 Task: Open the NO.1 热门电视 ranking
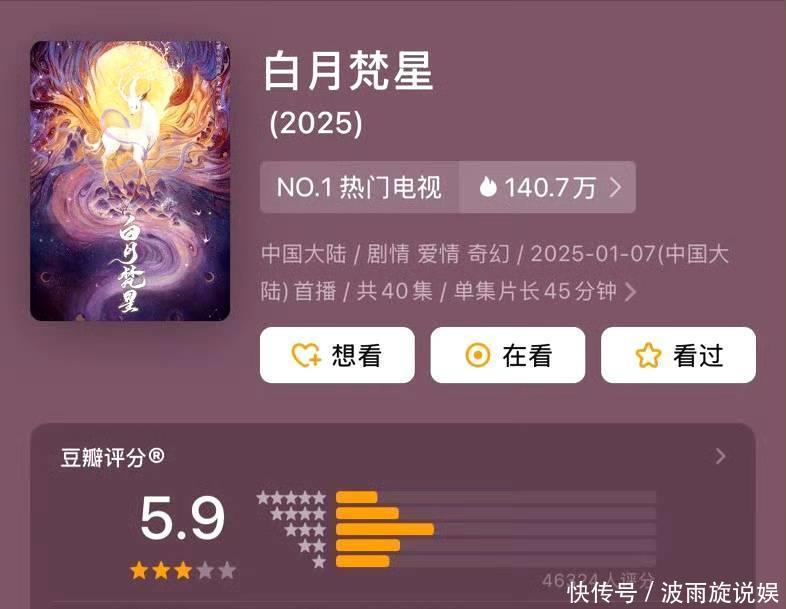tap(359, 187)
